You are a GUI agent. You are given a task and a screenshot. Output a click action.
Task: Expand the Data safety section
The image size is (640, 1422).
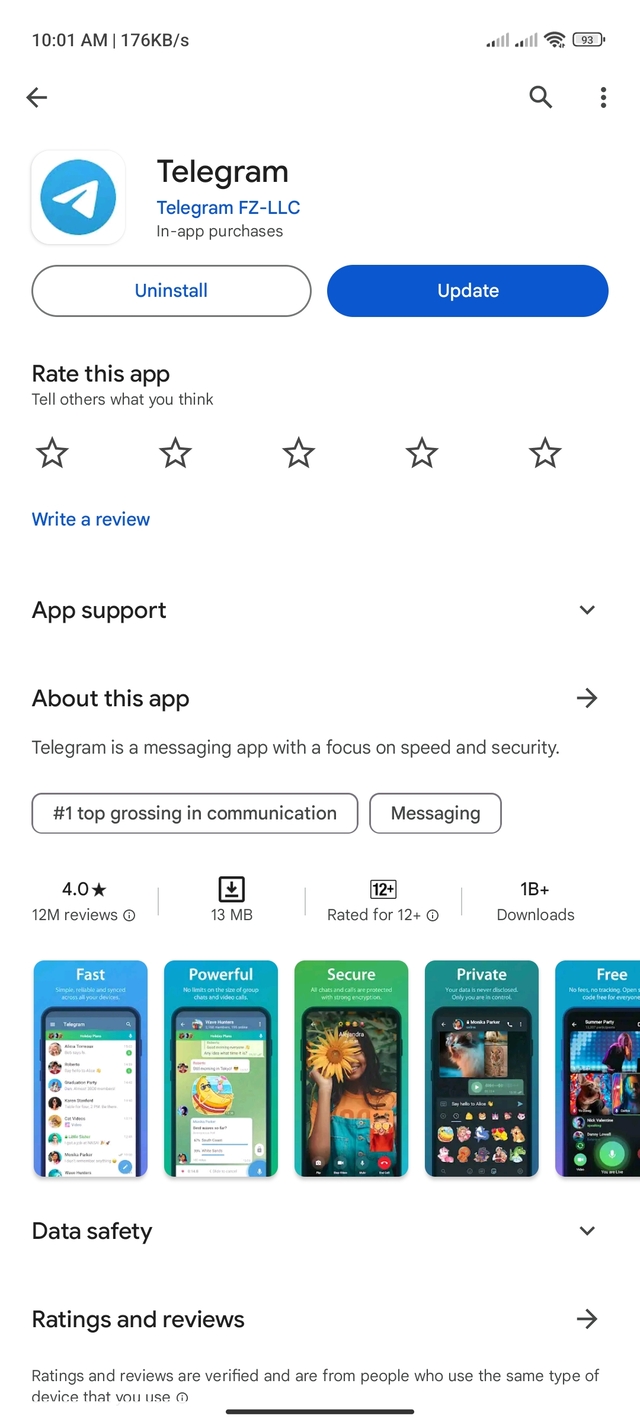pos(587,1231)
